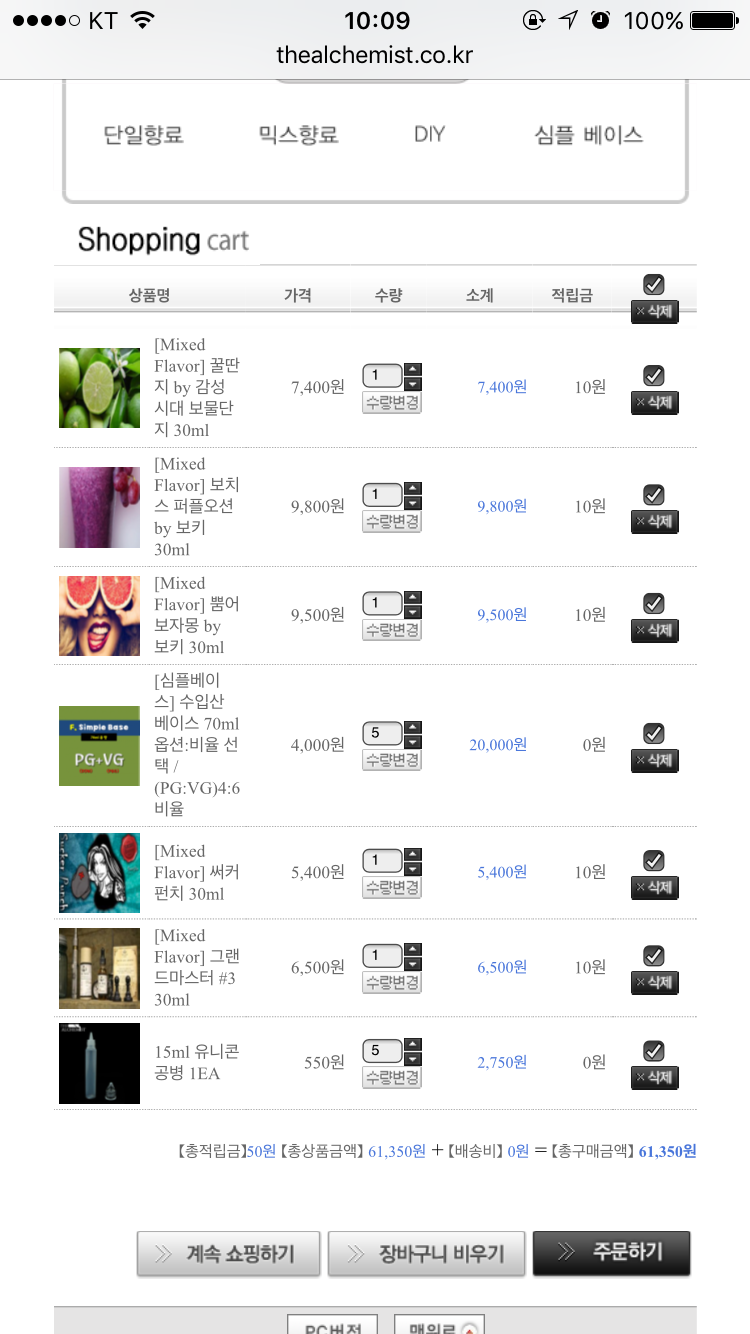Open the 단일향료 category

(143, 135)
